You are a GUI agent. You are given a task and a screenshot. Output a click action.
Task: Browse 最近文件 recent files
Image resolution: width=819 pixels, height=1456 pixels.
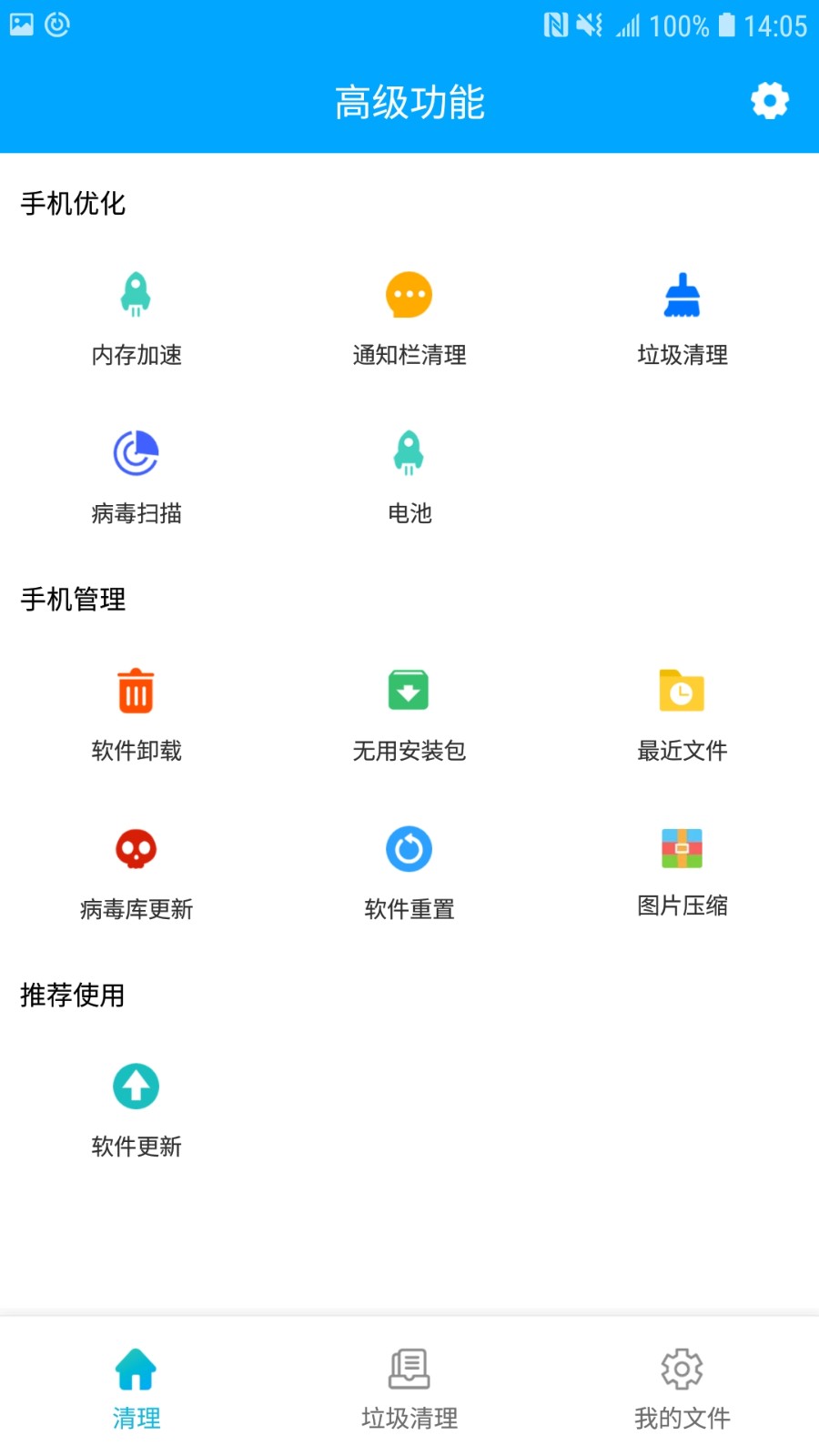[x=682, y=713]
